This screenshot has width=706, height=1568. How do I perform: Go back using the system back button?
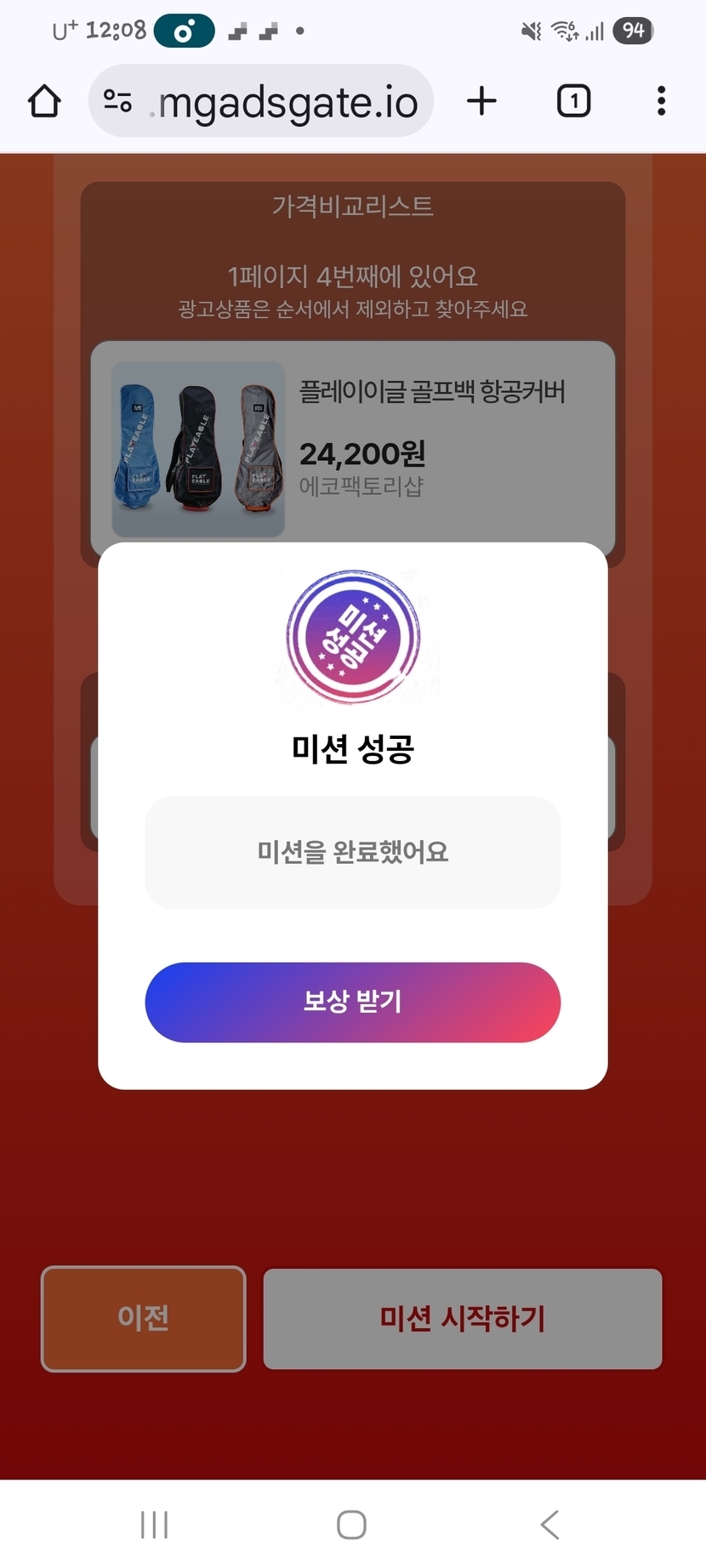pos(550,1525)
